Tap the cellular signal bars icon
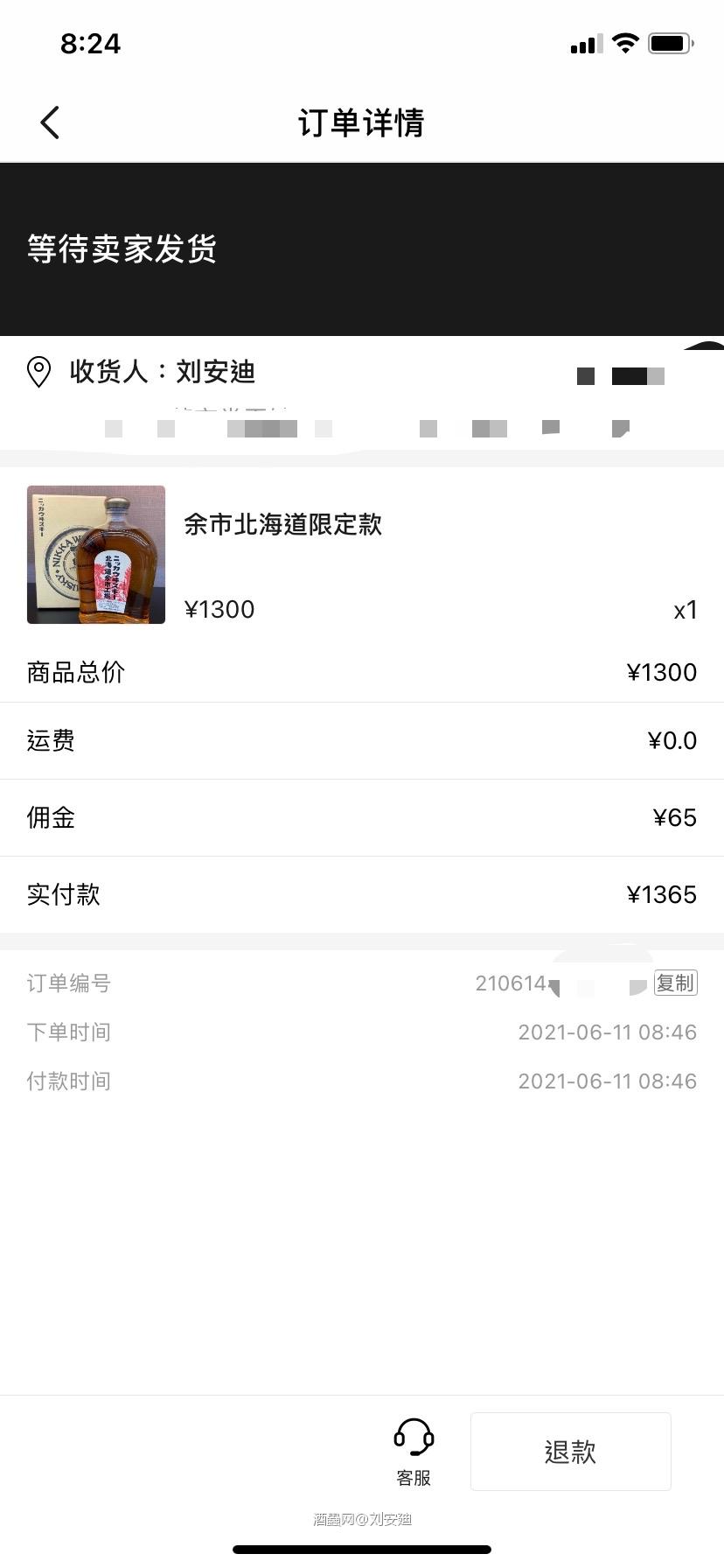The width and height of the screenshot is (724, 1568). coord(584,42)
